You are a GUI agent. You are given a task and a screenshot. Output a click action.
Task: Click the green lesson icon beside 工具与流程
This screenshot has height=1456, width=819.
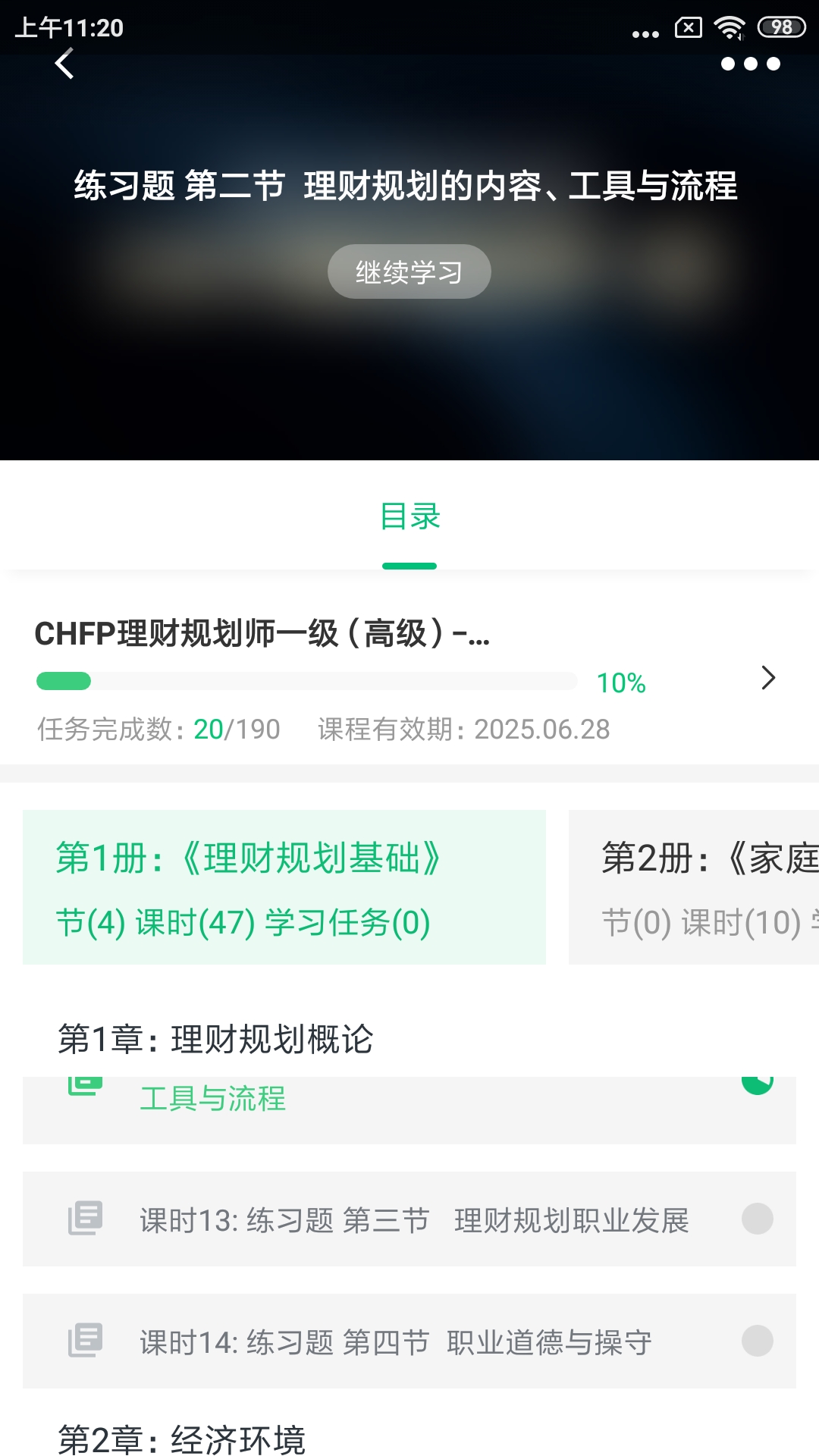(x=87, y=1083)
